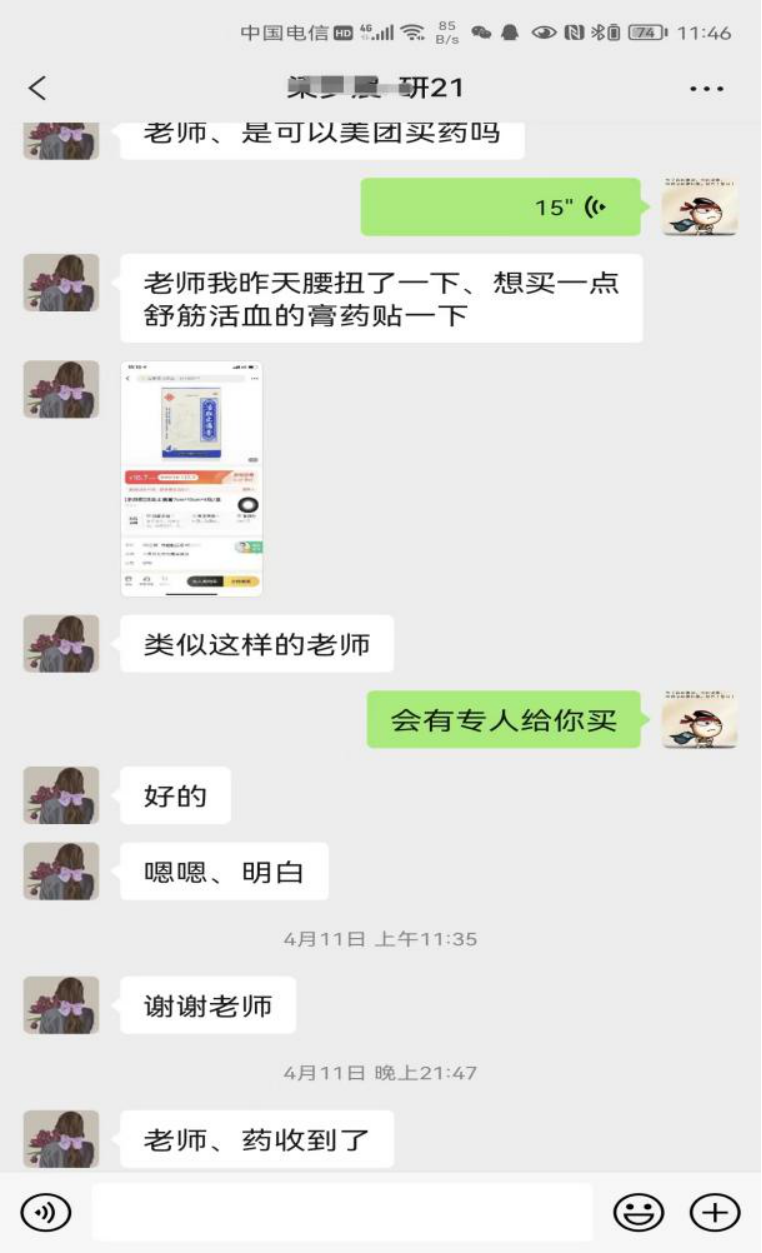Open the chat info overflow menu

tap(706, 89)
